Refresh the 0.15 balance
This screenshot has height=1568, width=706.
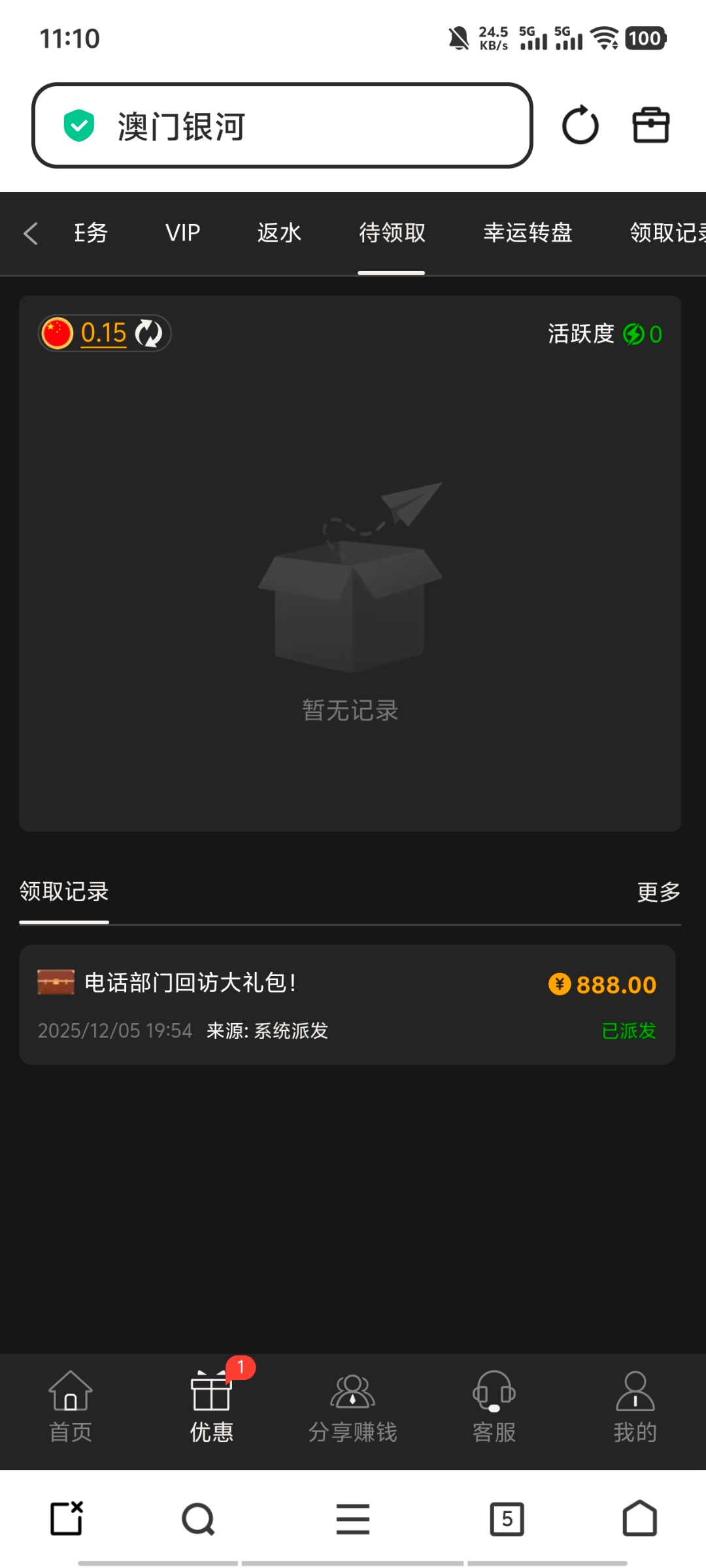tap(149, 333)
